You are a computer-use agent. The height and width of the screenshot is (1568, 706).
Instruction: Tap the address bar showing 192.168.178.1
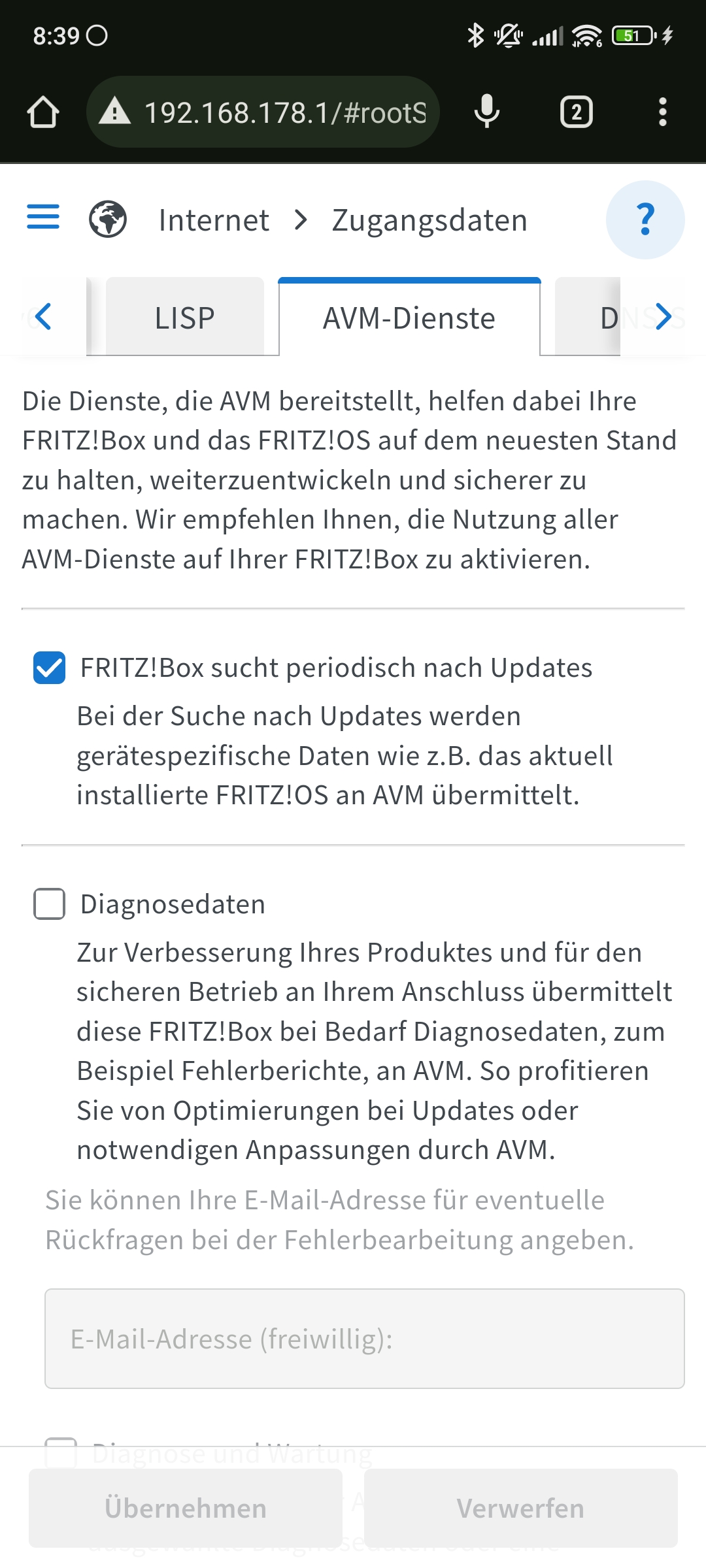coord(263,112)
